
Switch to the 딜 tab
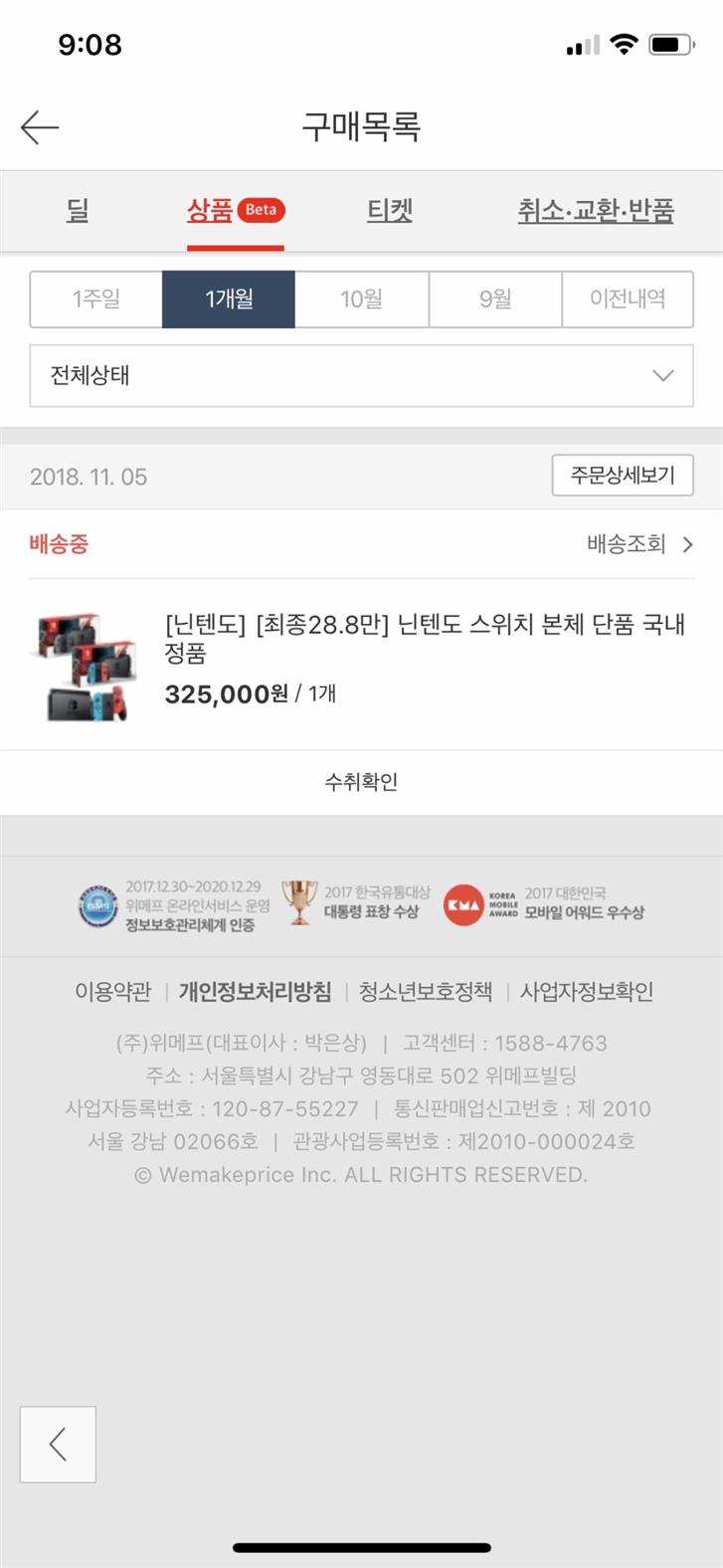click(x=78, y=210)
